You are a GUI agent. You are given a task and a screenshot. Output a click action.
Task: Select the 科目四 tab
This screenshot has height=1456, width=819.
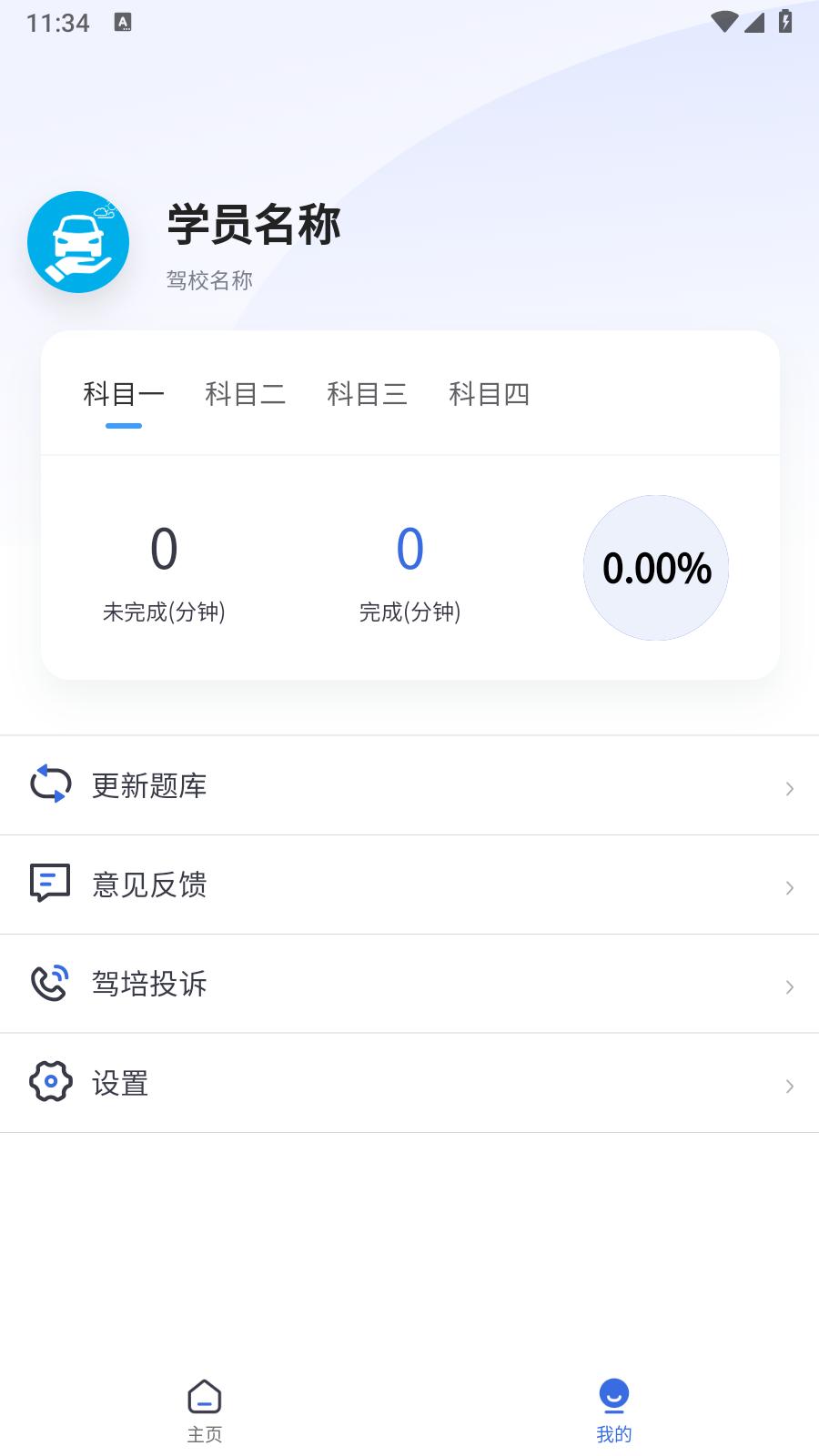pos(490,394)
